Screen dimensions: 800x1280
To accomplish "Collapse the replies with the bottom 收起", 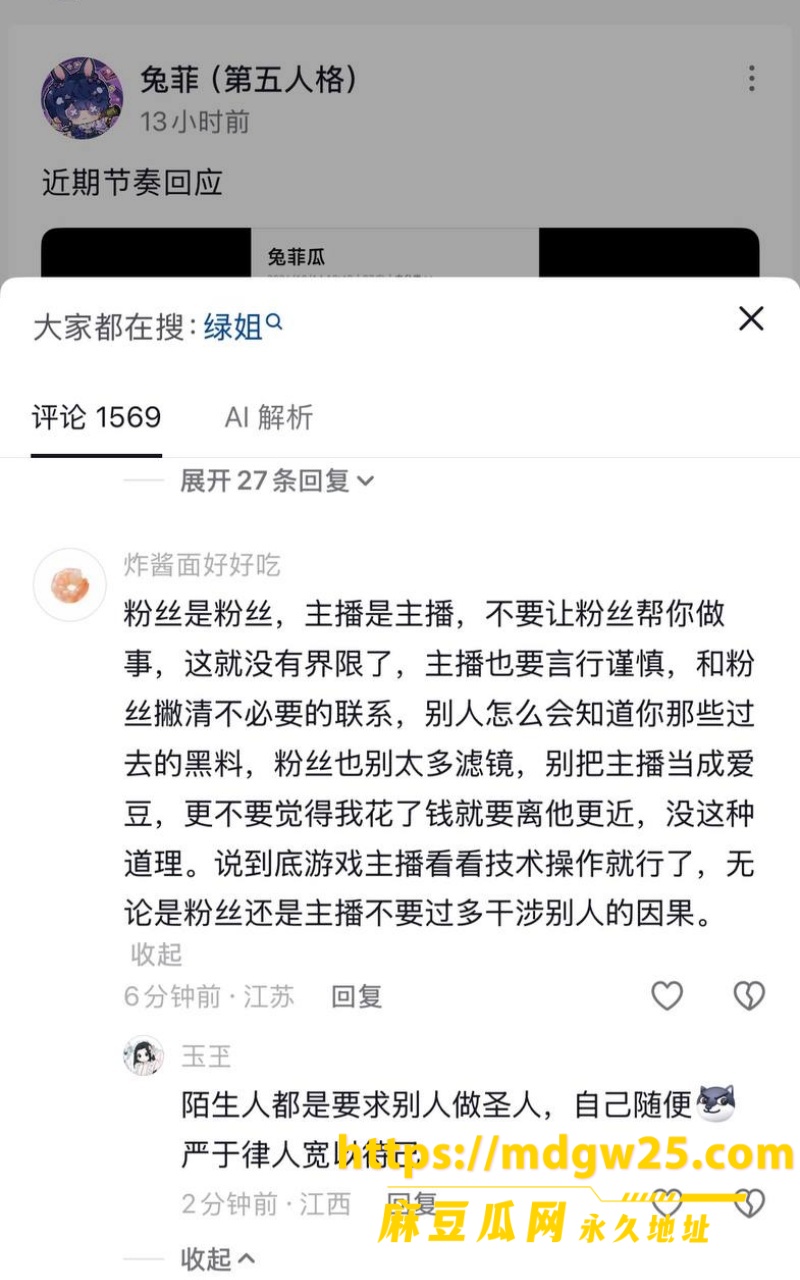I will (217, 1258).
